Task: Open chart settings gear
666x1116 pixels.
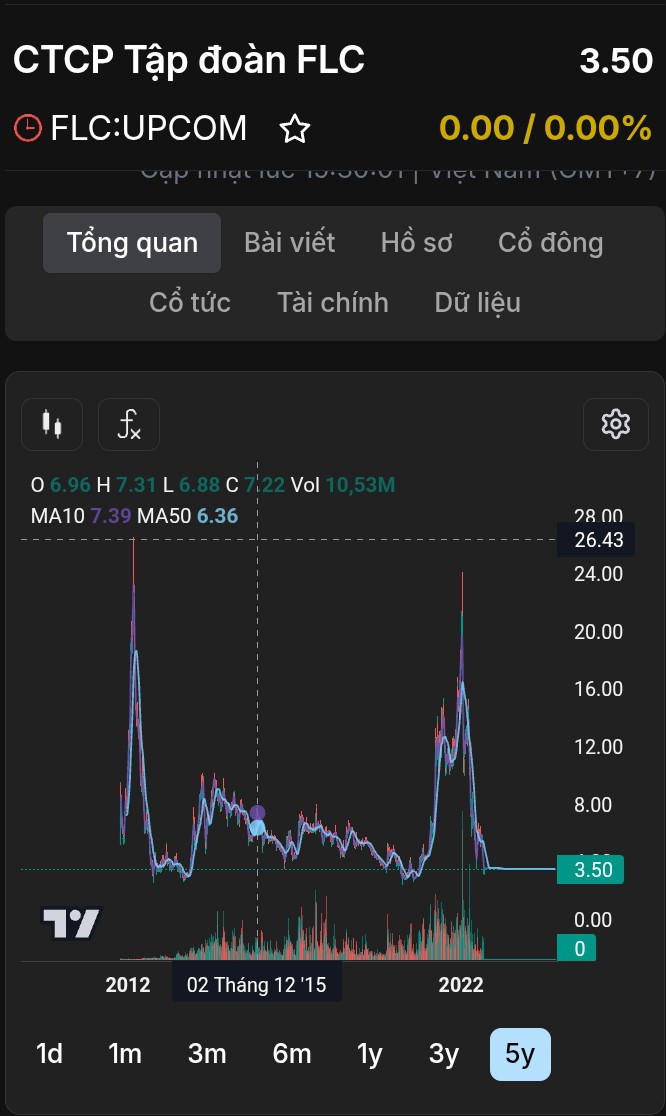Action: click(x=615, y=424)
